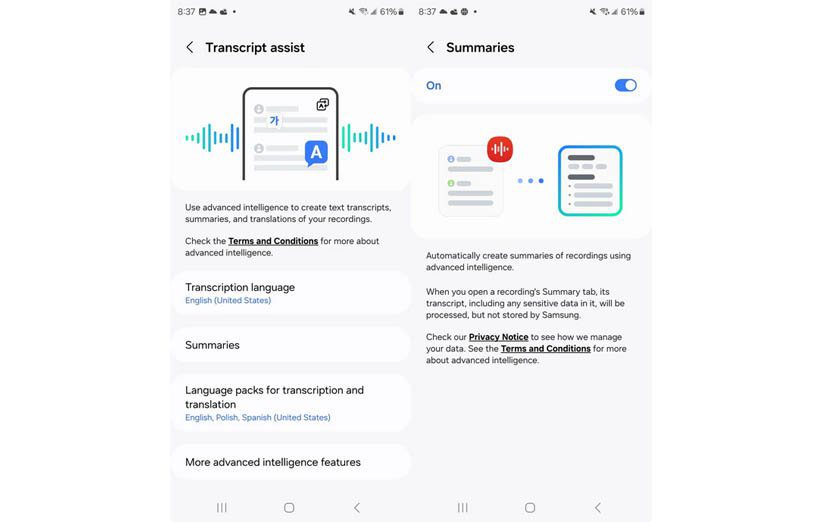Open the Transcription language setting
822x522 pixels.
pyautogui.click(x=290, y=293)
